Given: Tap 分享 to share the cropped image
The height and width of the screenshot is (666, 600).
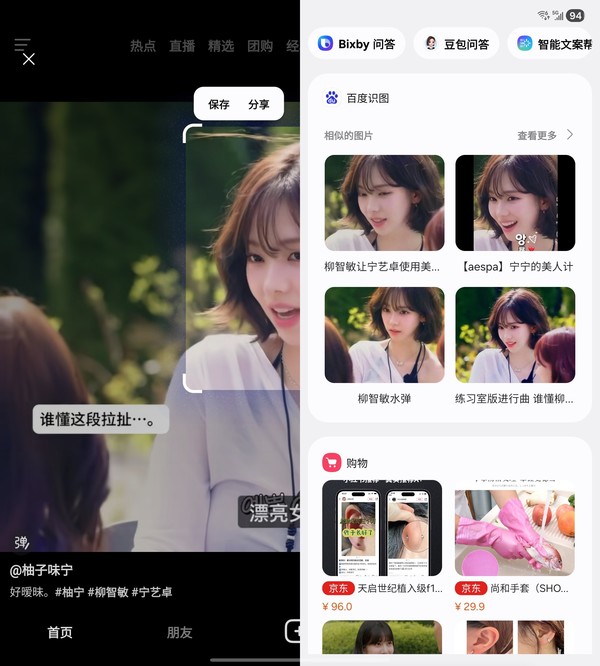Looking at the screenshot, I should (259, 104).
